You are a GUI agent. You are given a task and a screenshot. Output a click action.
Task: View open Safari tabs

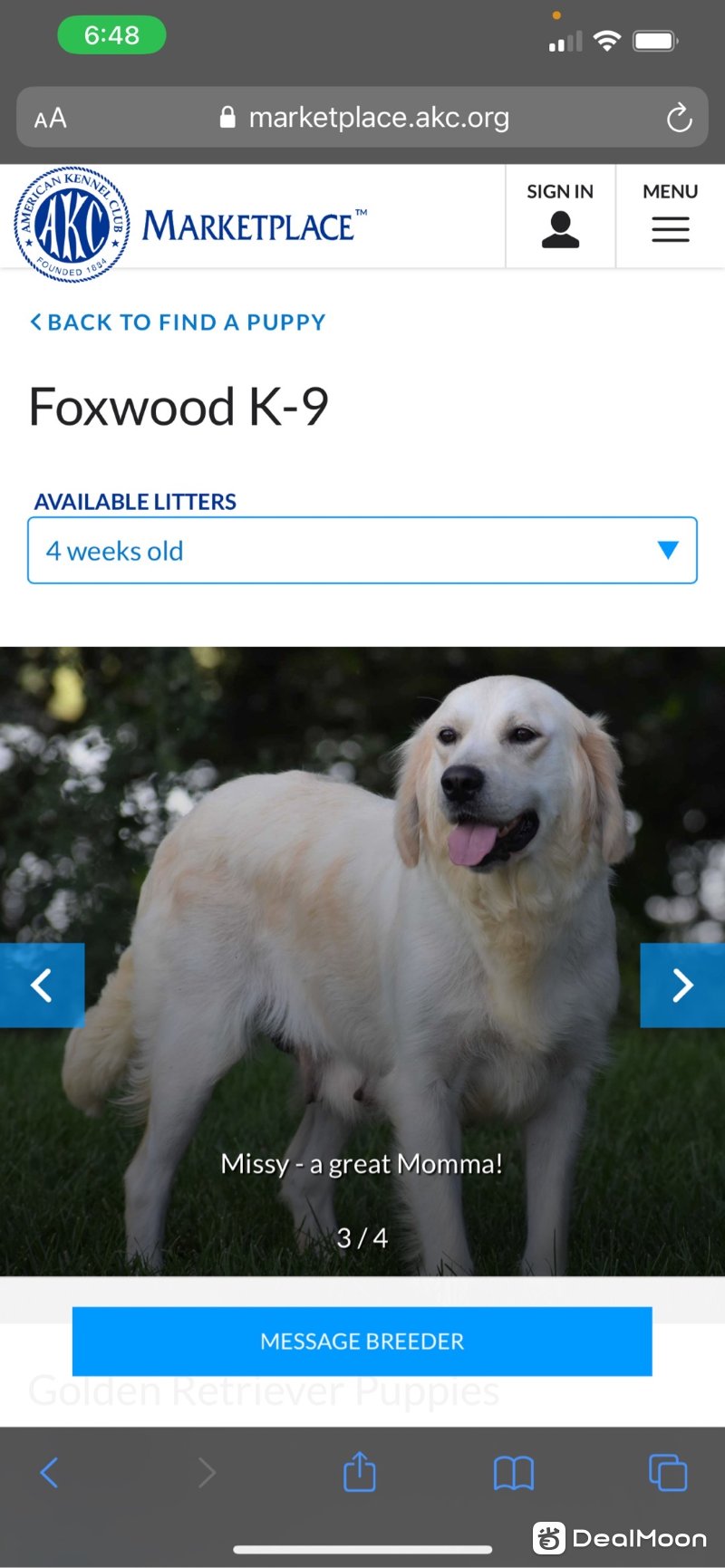click(668, 1472)
